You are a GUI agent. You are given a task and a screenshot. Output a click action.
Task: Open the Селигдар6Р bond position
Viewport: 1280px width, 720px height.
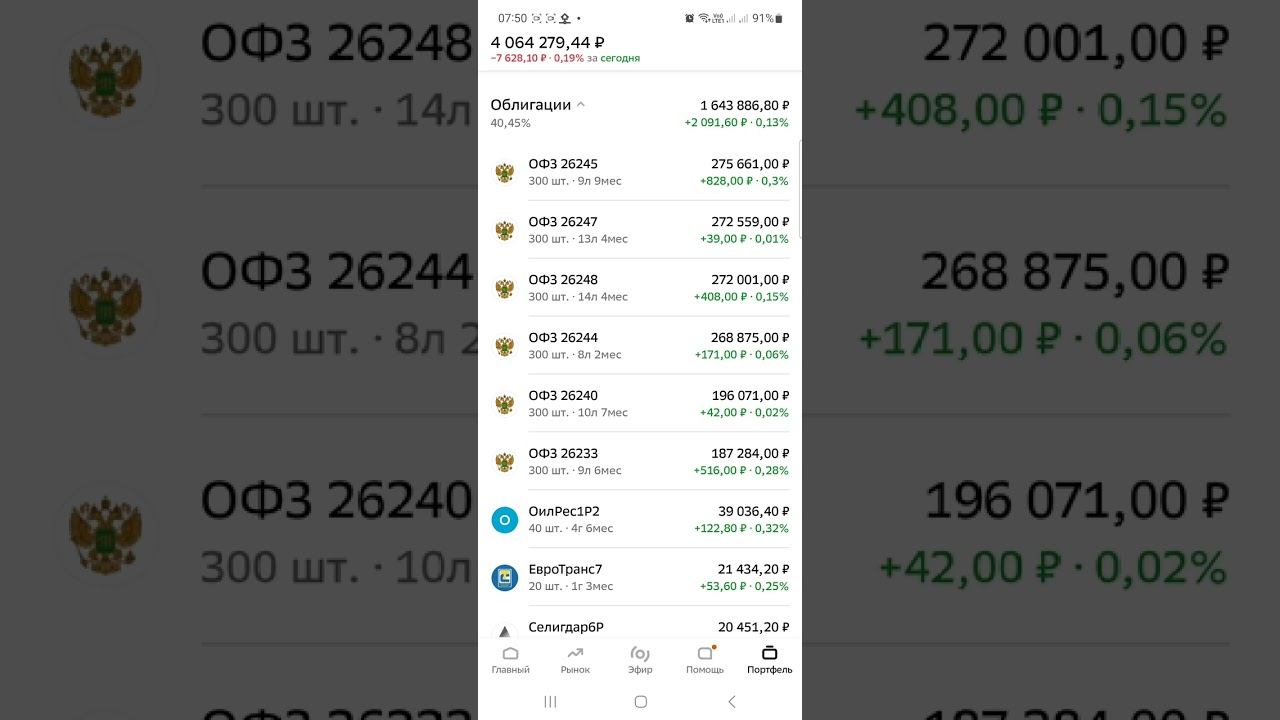click(640, 628)
